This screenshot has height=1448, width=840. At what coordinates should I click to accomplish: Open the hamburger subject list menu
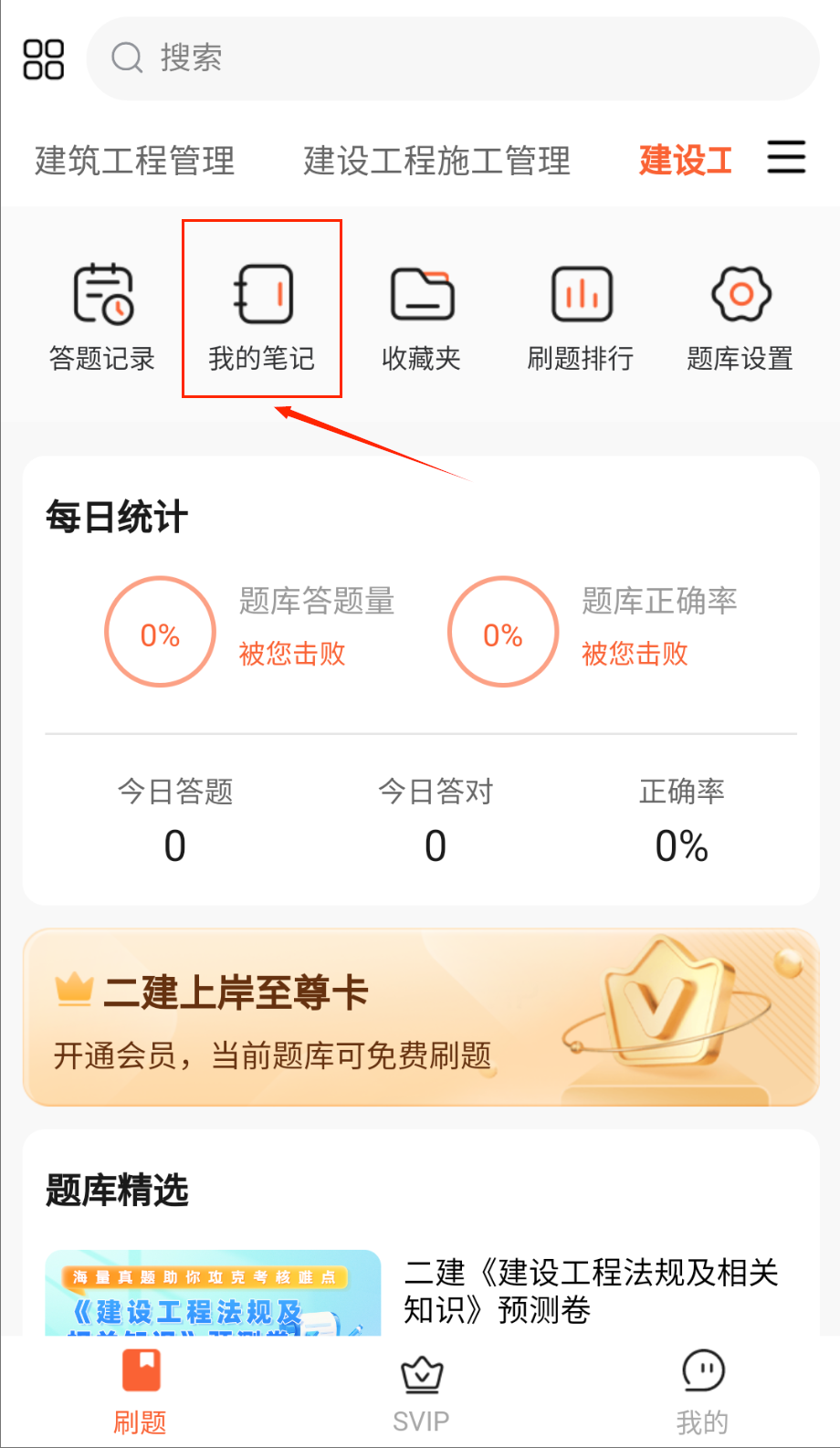pos(785,157)
